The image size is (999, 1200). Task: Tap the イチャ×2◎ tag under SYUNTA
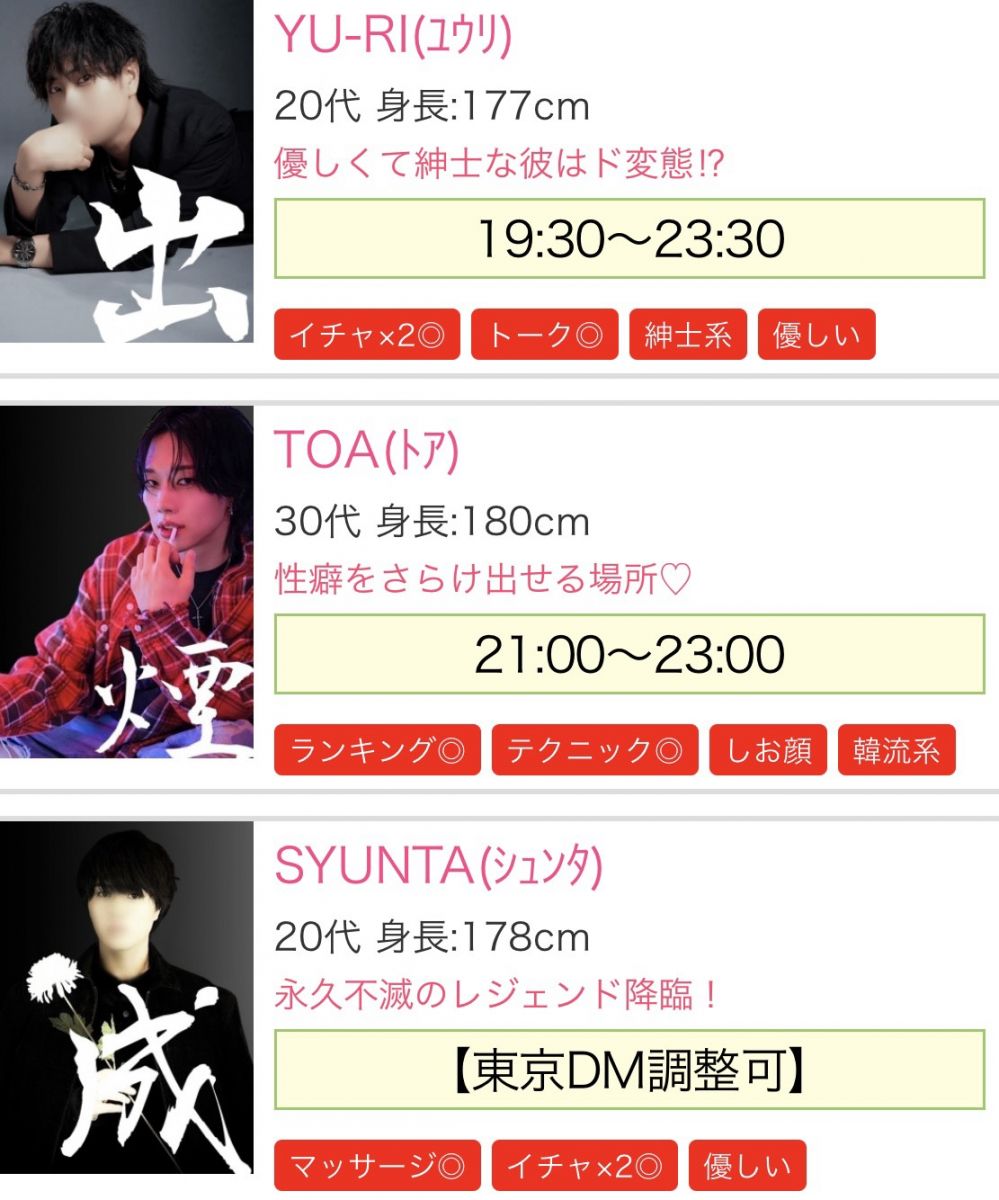click(584, 1166)
